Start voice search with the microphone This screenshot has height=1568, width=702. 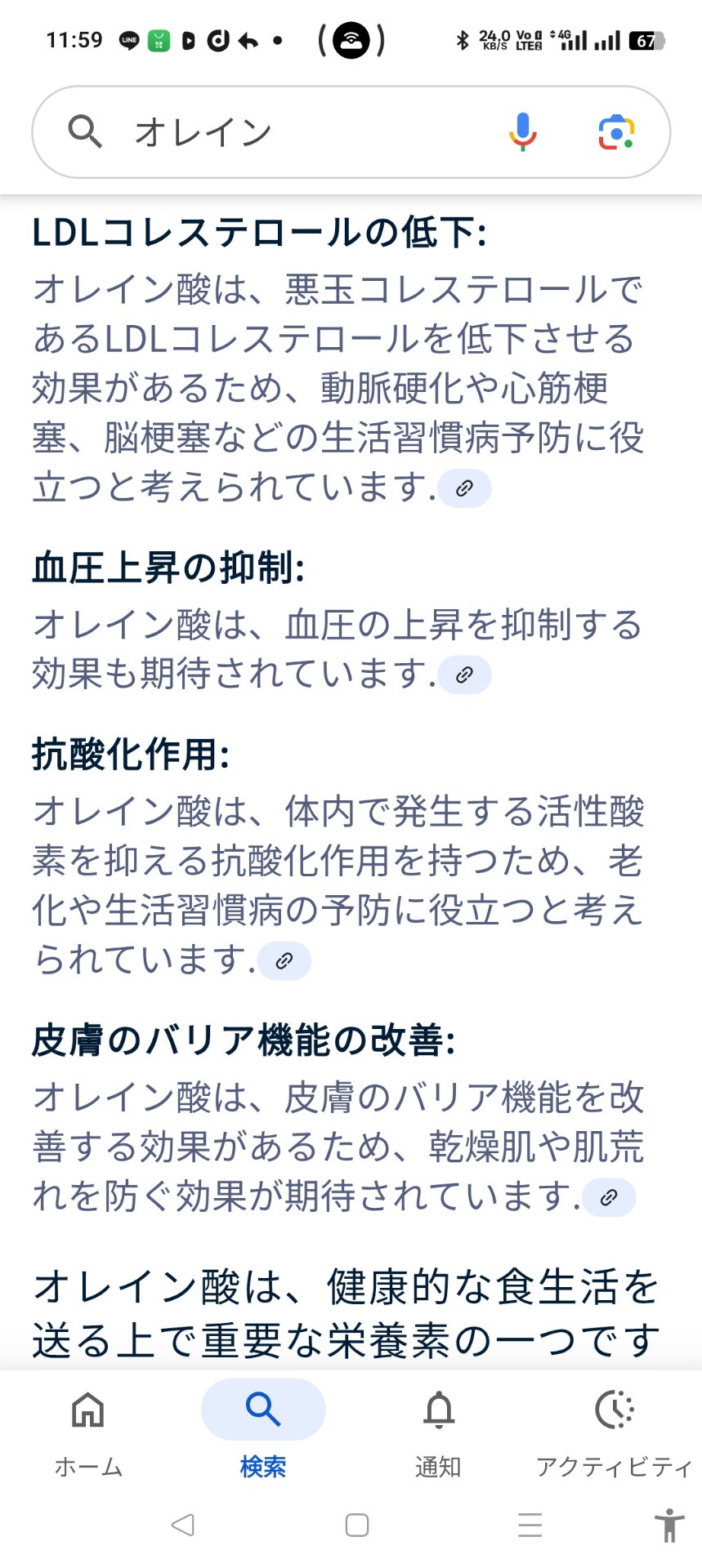pos(522,132)
